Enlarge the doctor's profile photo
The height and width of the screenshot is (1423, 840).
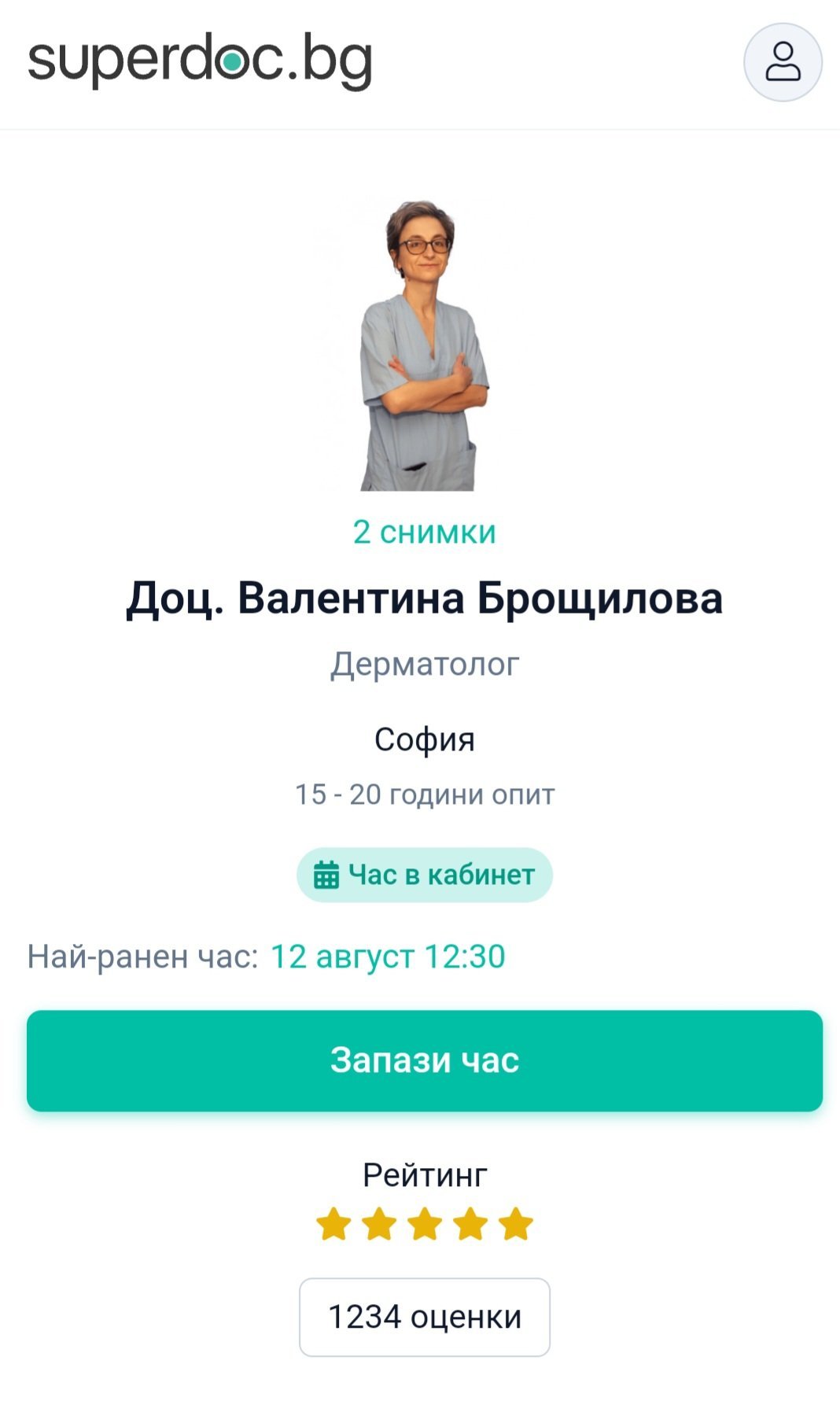tap(422, 346)
